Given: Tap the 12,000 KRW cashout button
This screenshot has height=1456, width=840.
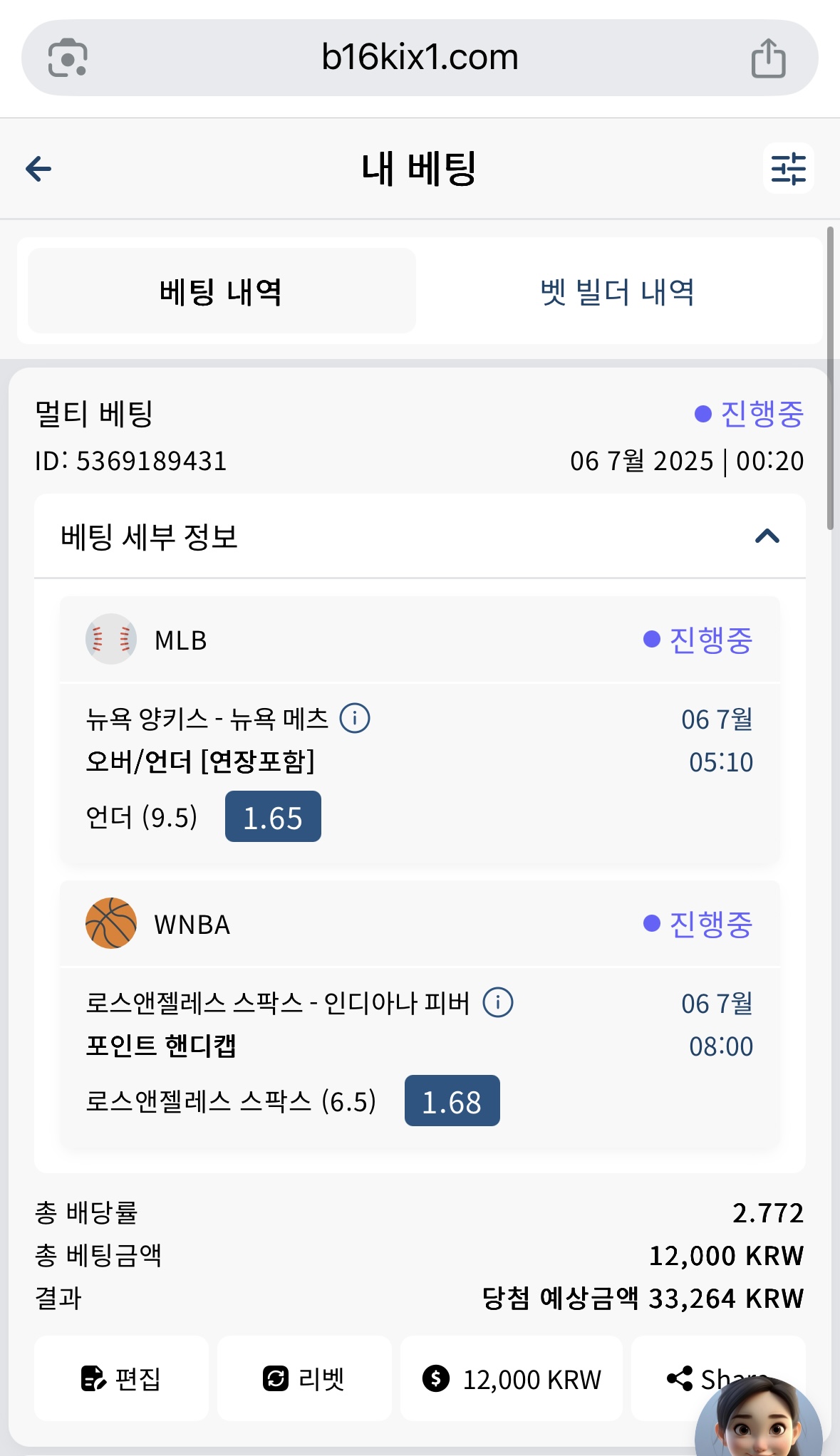Looking at the screenshot, I should click(x=511, y=1378).
